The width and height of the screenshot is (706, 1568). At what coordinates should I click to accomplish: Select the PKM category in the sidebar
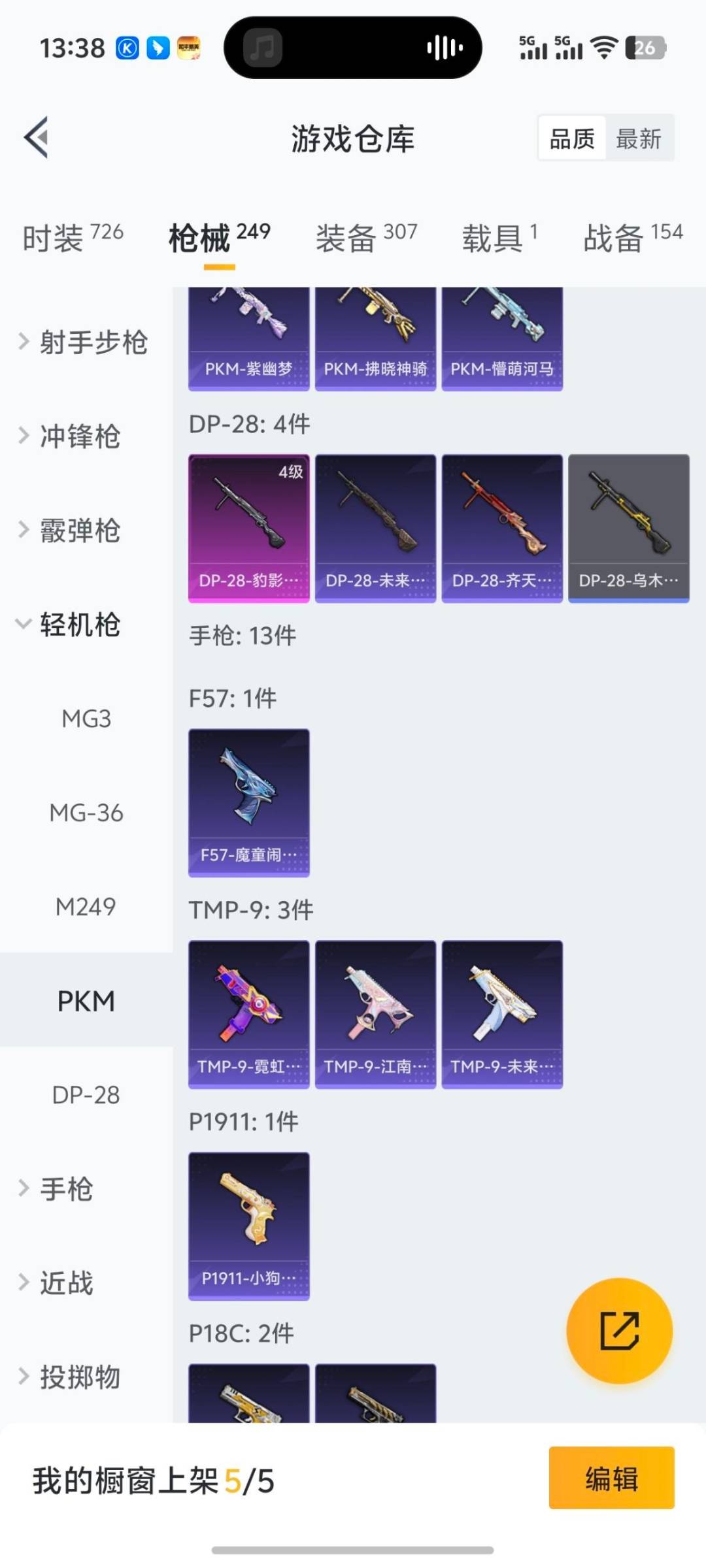point(87,1000)
